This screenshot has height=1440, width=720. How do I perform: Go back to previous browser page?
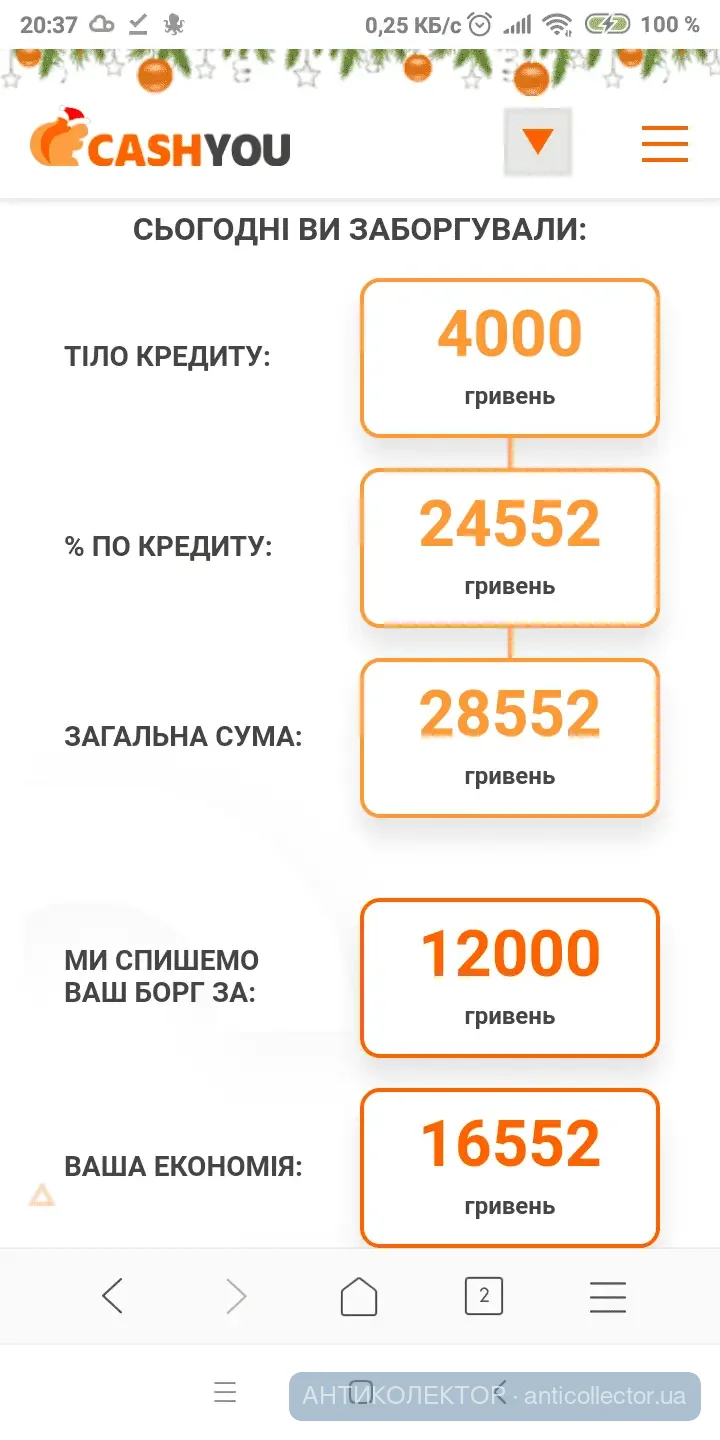[x=112, y=1296]
